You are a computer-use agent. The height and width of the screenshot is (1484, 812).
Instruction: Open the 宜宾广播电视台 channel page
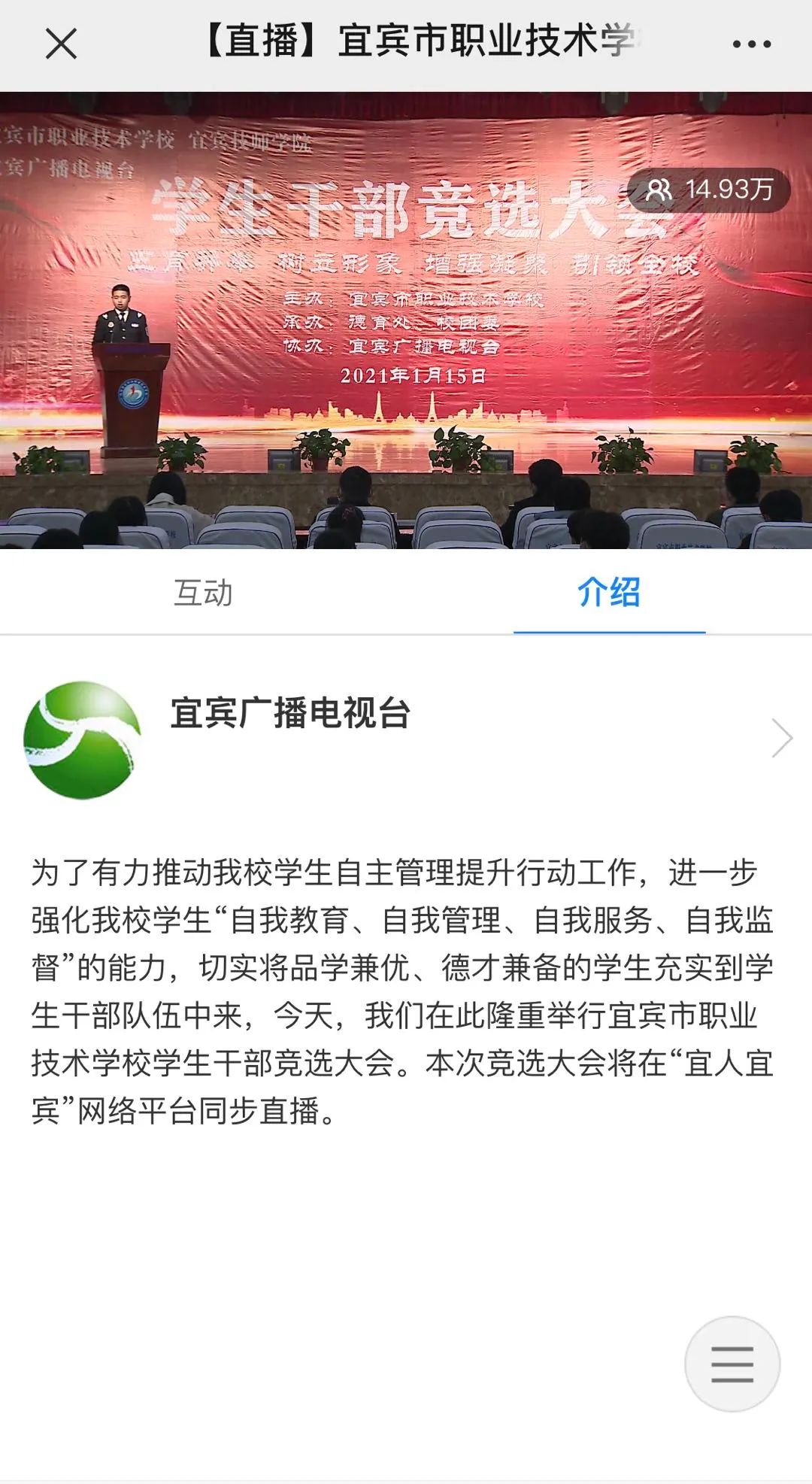[x=406, y=739]
